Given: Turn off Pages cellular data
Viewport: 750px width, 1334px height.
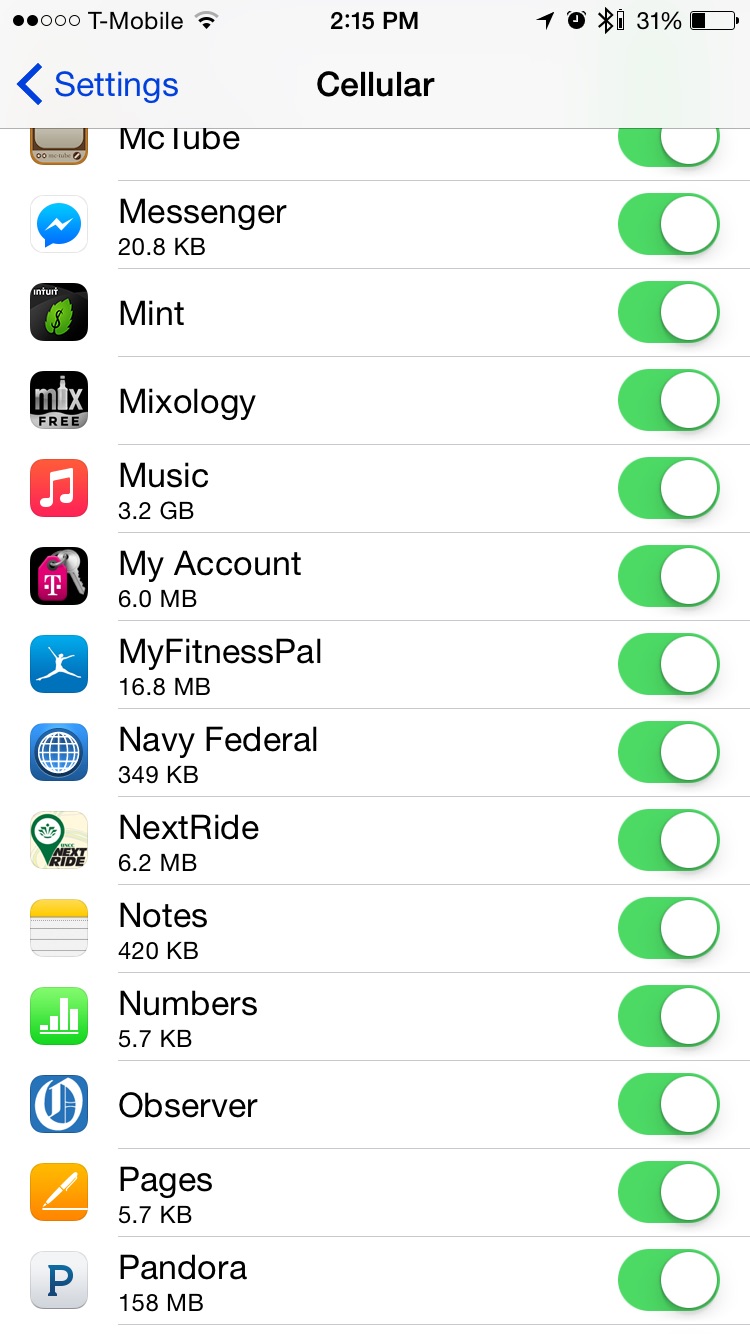Looking at the screenshot, I should 669,1192.
